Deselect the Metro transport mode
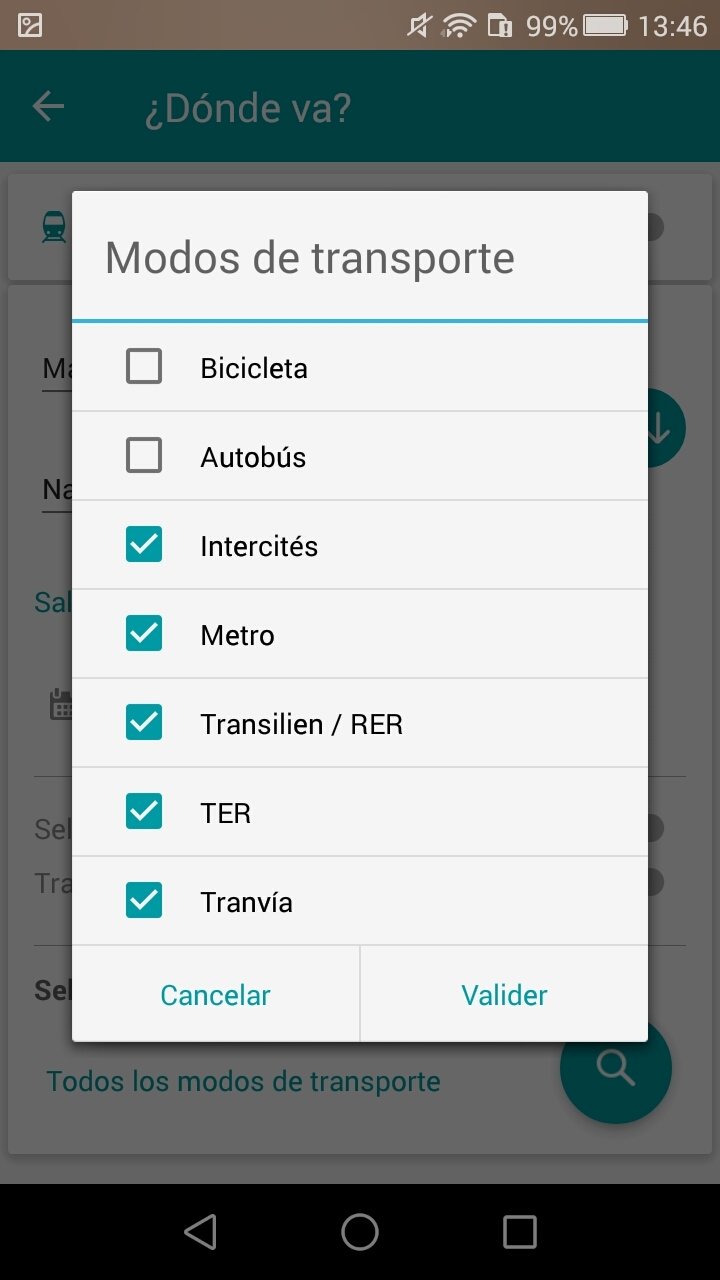 point(144,634)
